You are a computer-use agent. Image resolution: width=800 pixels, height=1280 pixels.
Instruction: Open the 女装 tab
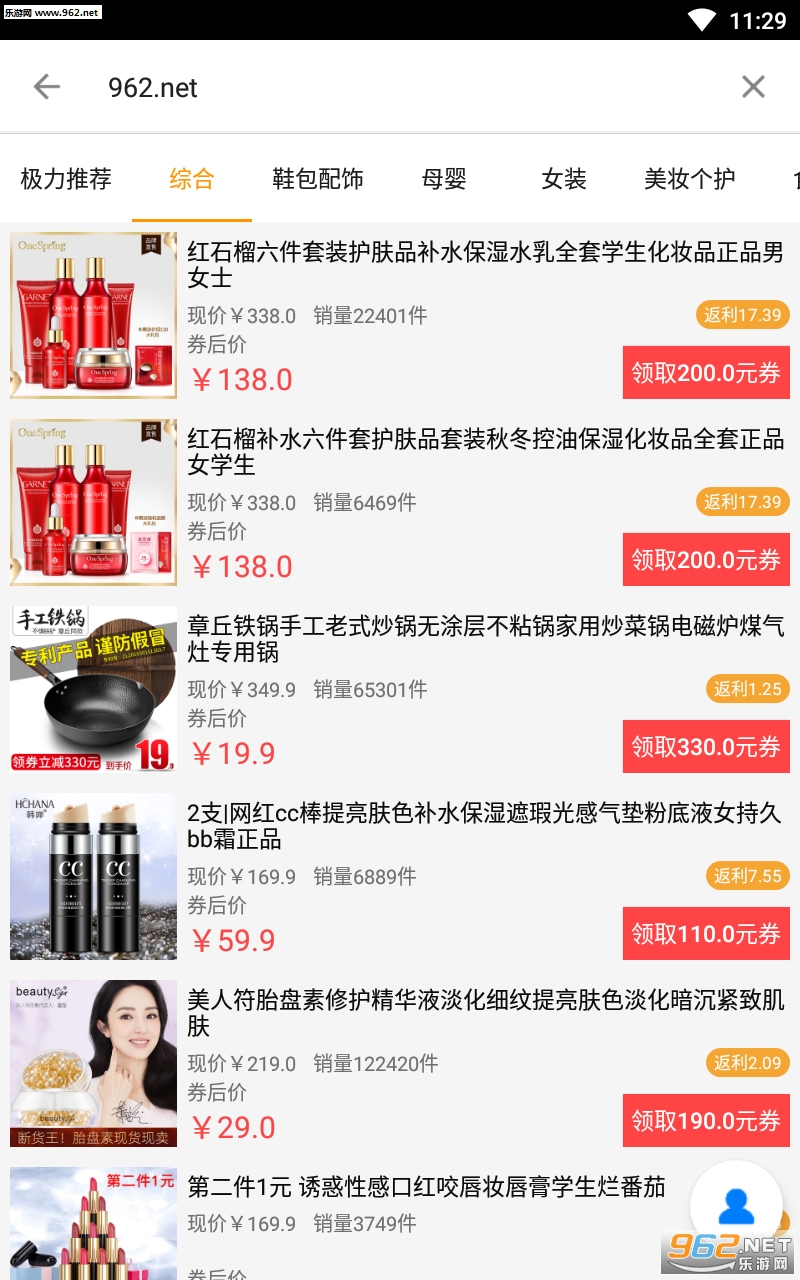(x=564, y=179)
